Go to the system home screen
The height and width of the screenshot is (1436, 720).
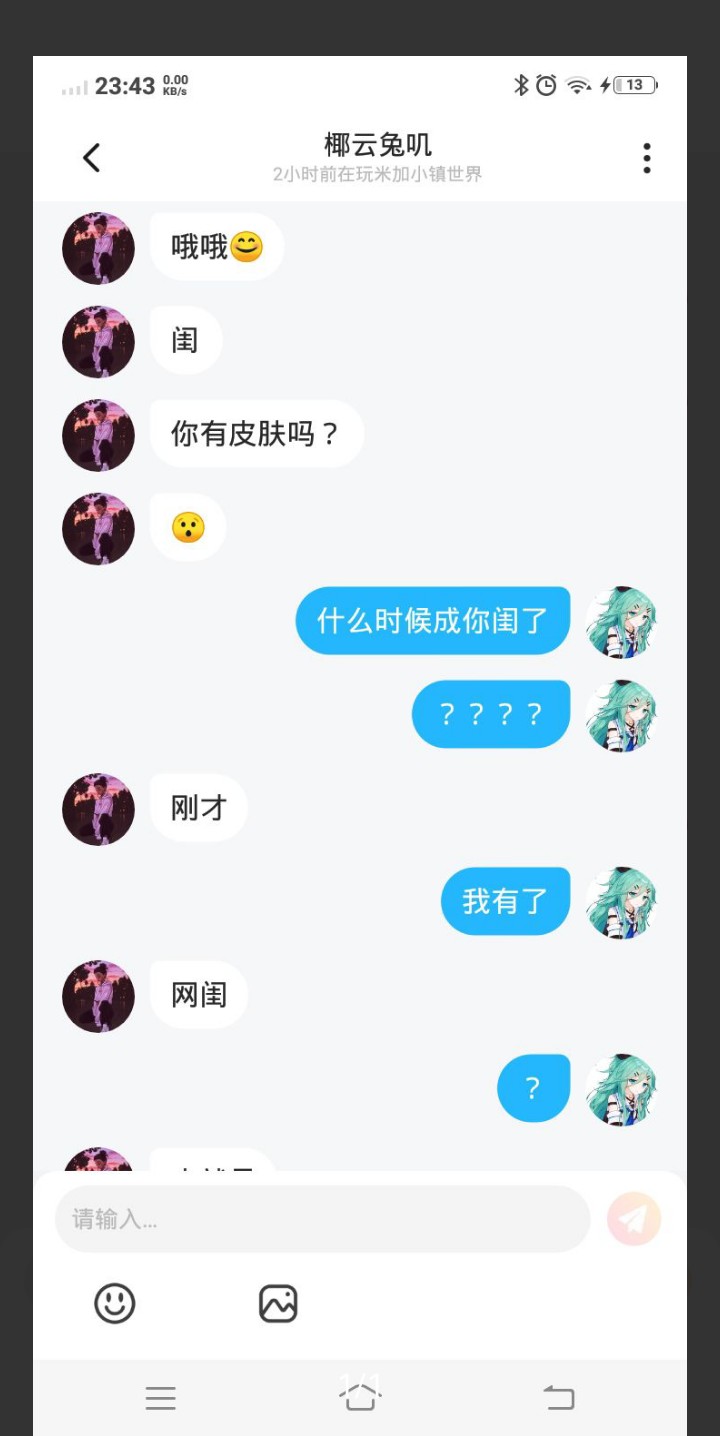(360, 1396)
